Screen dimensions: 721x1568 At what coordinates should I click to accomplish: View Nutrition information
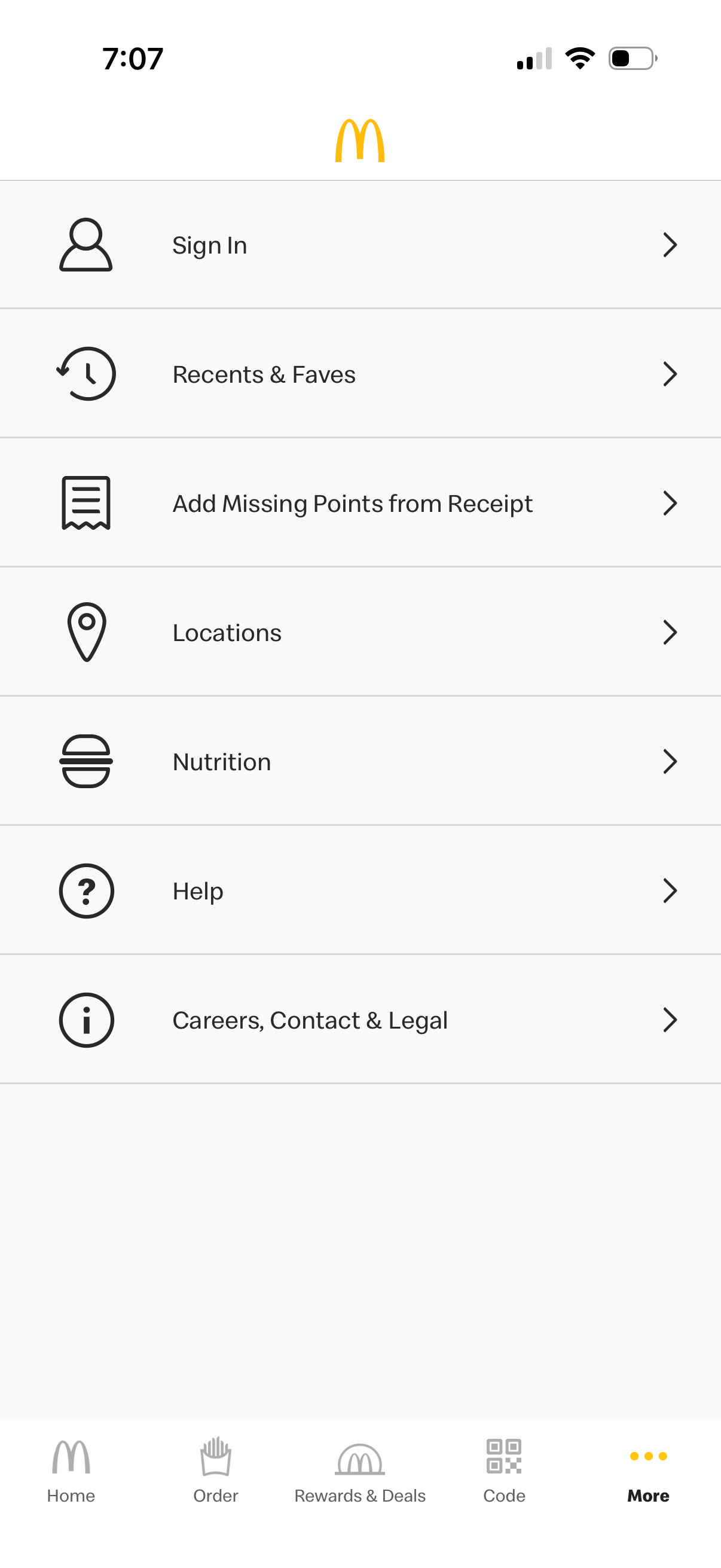[x=360, y=761]
